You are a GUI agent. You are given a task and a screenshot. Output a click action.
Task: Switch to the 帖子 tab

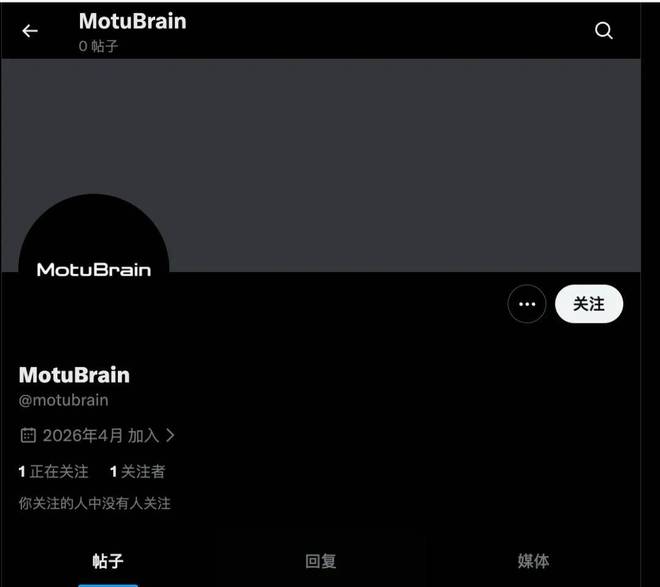pyautogui.click(x=107, y=561)
